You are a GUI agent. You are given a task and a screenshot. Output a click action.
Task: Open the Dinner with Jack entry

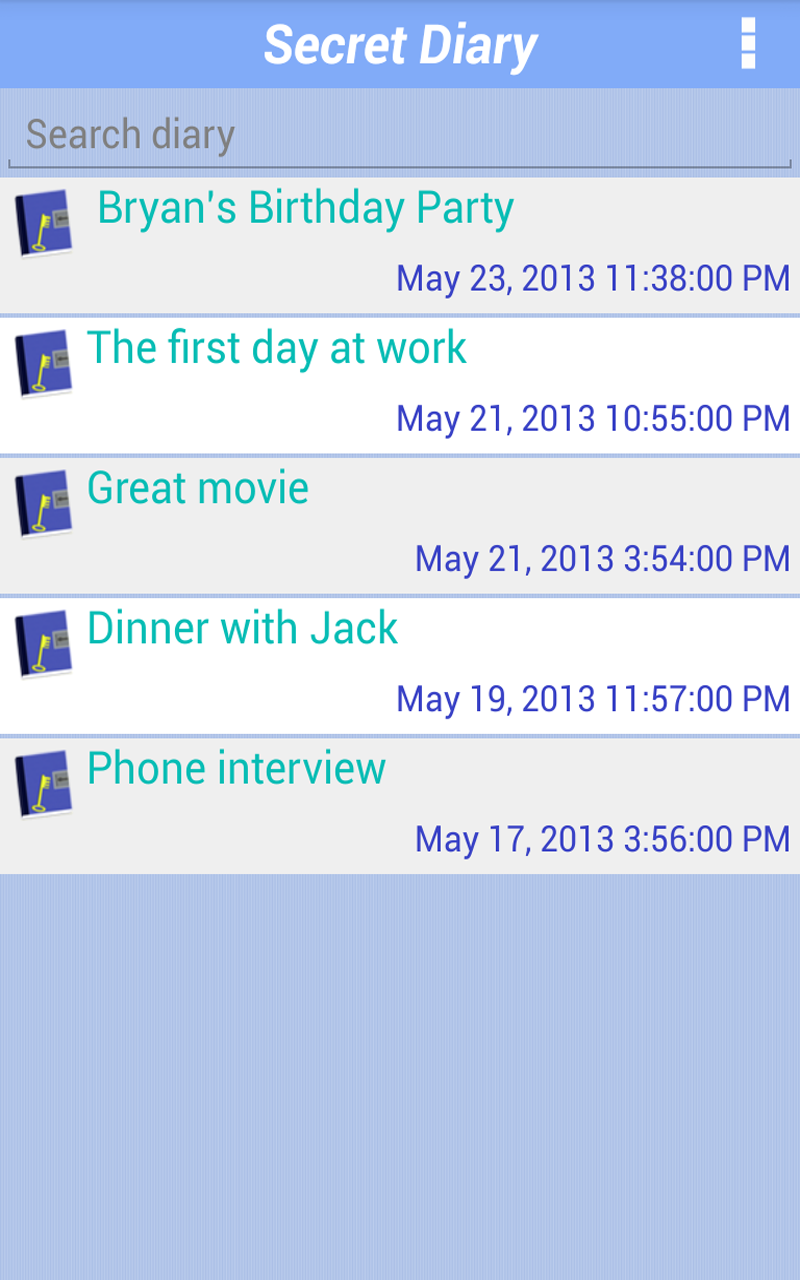tap(241, 628)
